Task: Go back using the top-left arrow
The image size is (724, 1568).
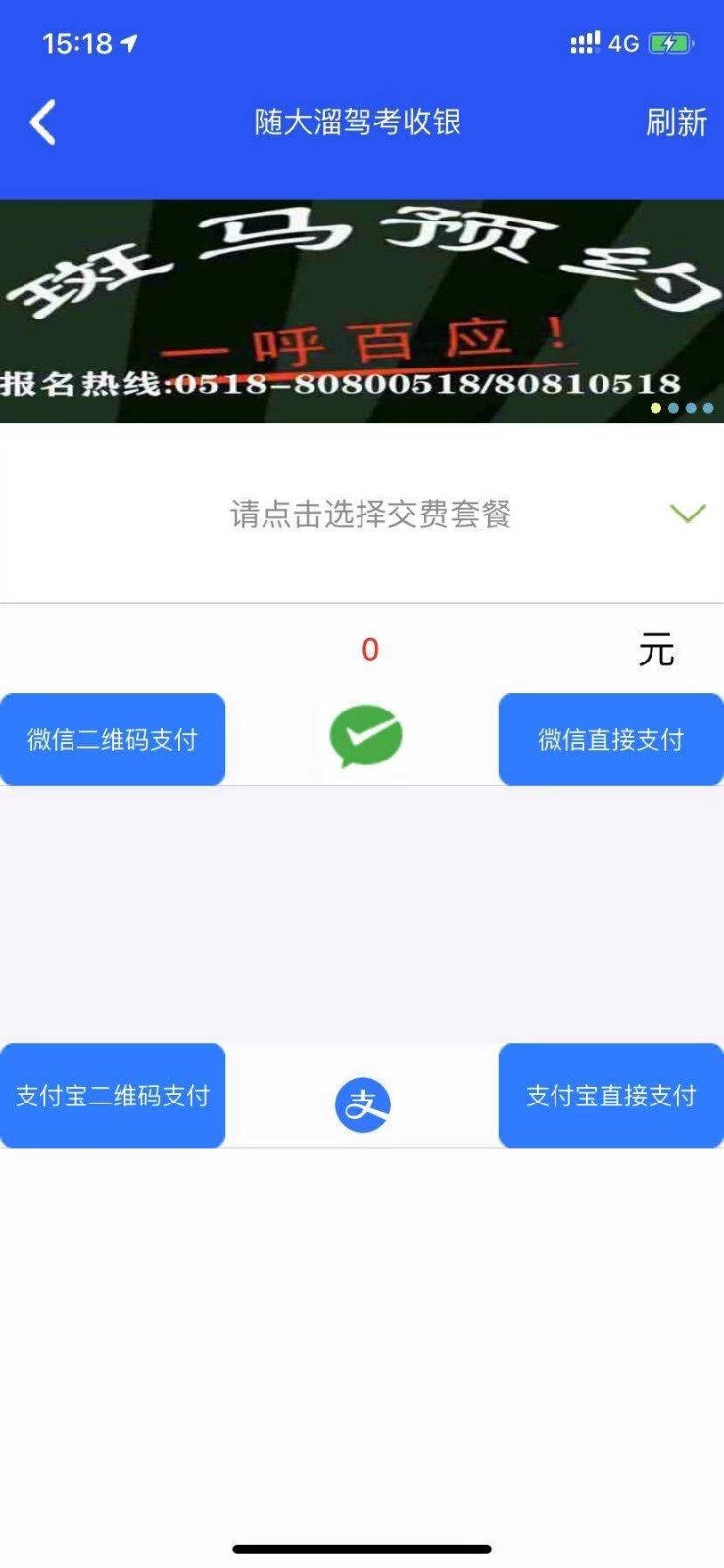Action: (x=43, y=122)
